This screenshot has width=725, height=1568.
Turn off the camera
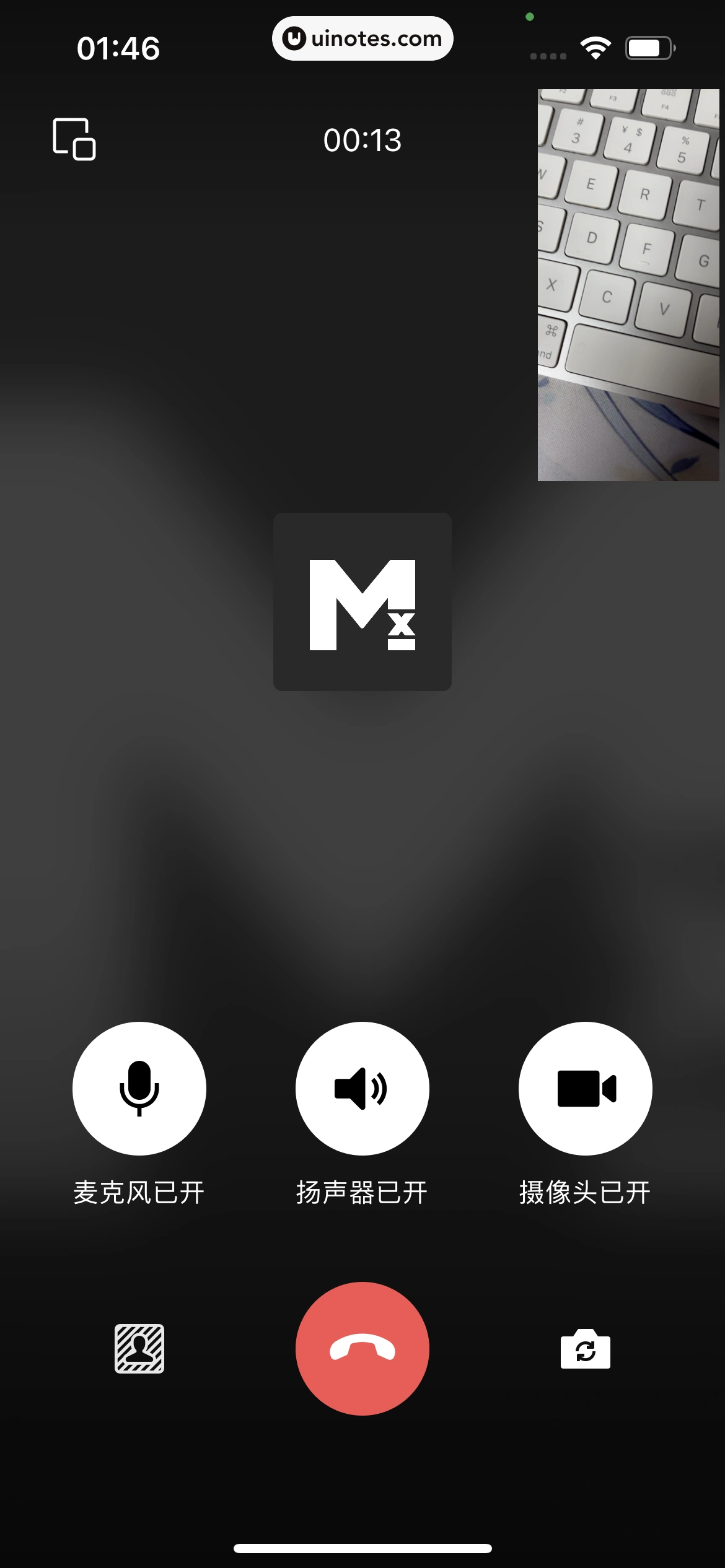(x=585, y=1088)
